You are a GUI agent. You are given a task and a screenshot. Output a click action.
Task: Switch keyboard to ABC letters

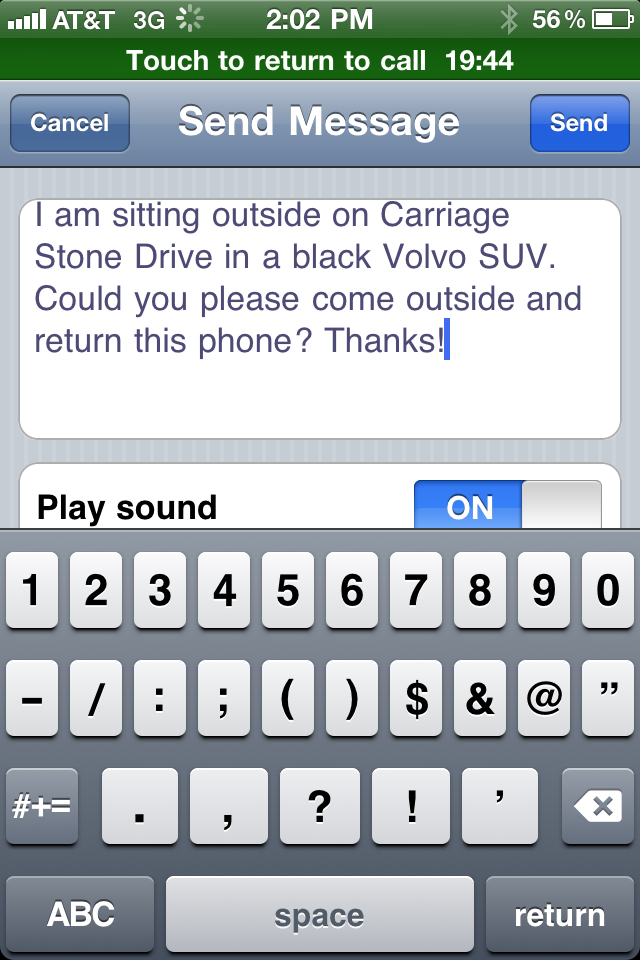click(81, 914)
